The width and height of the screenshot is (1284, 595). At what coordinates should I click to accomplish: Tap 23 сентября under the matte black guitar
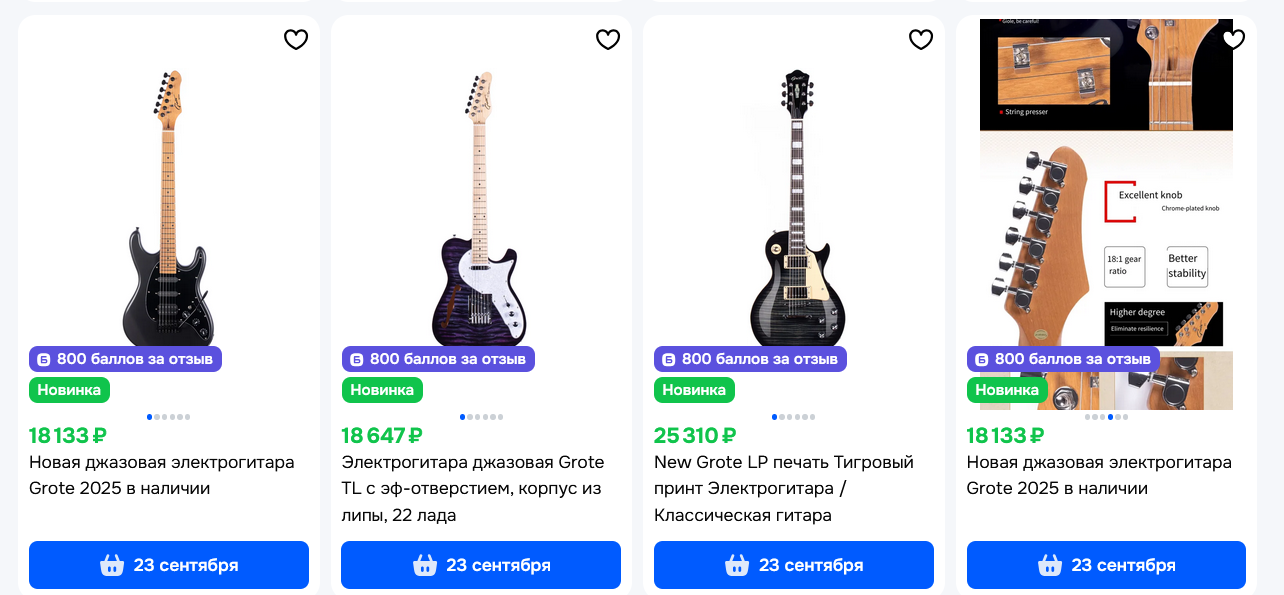[169, 565]
